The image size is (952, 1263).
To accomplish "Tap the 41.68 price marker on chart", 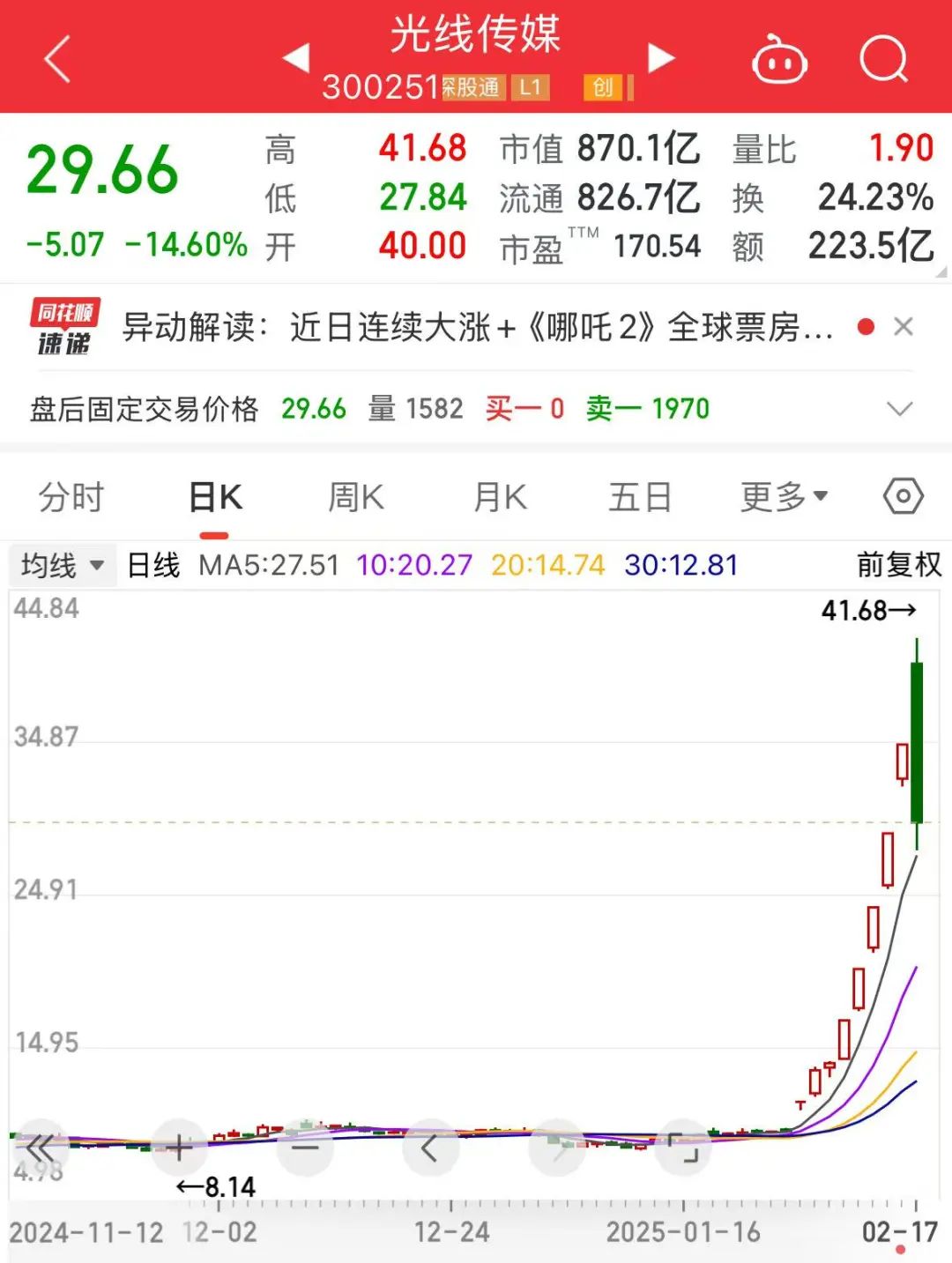I will 868,608.
